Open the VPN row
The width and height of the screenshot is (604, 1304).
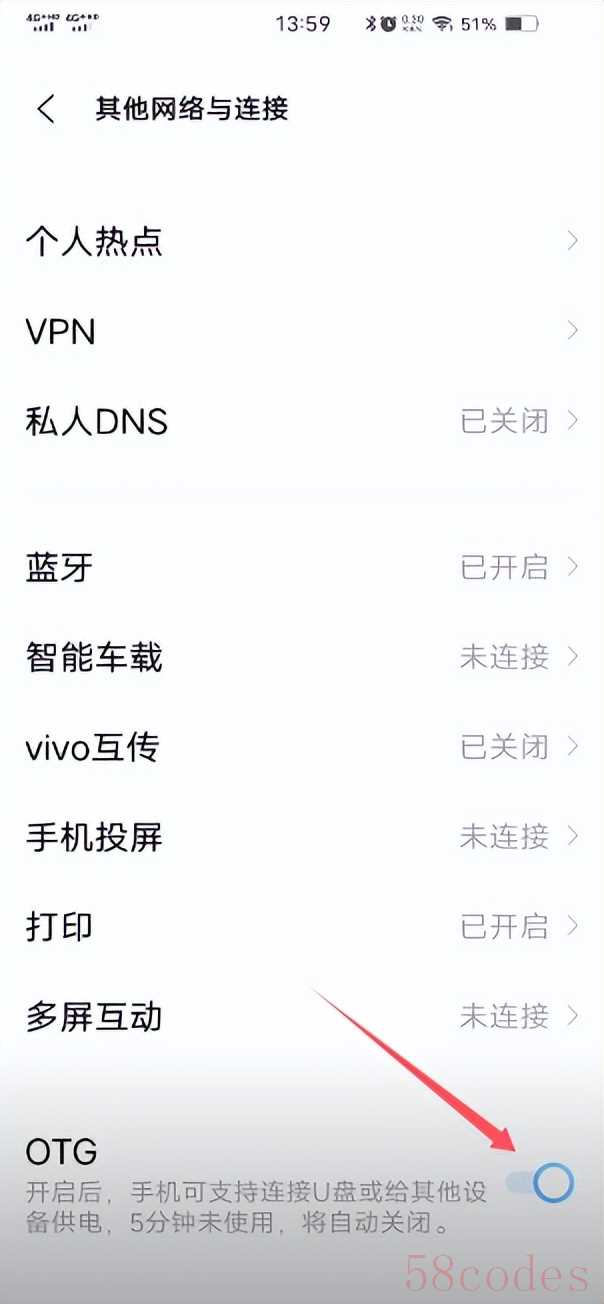coord(302,331)
